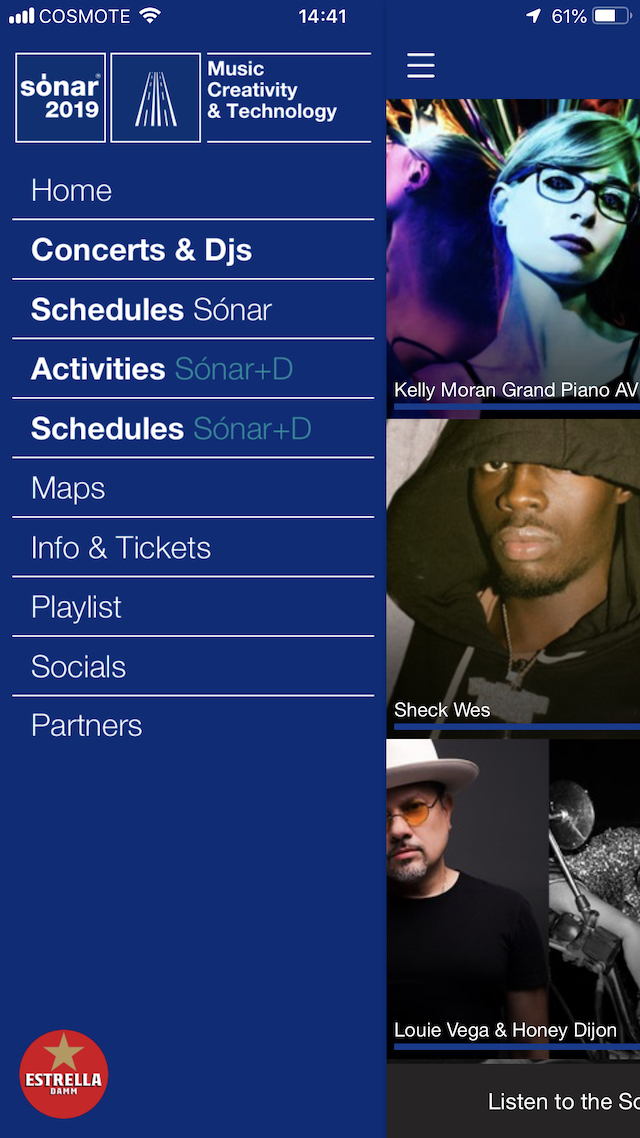
Task: Open the Maps menu item
Action: click(x=68, y=488)
